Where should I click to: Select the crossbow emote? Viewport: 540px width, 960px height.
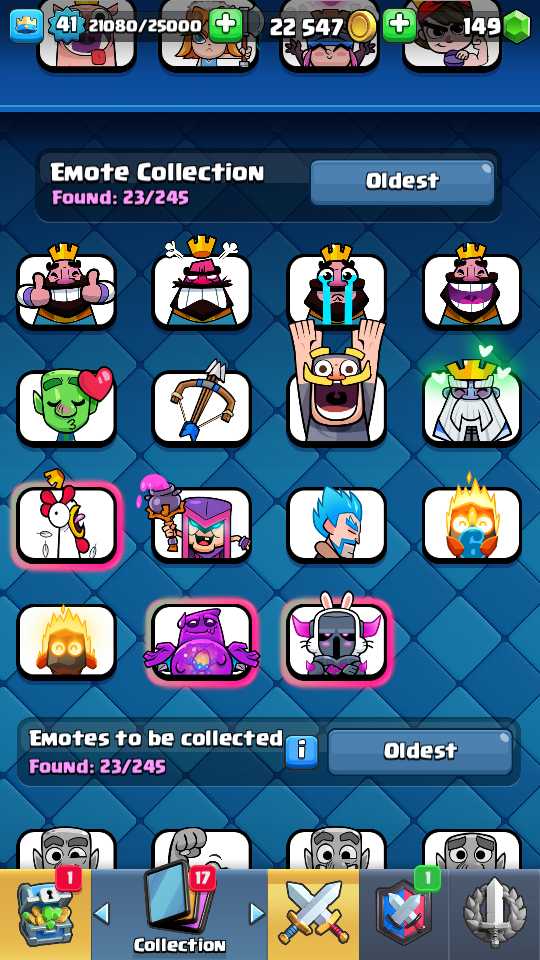(201, 404)
